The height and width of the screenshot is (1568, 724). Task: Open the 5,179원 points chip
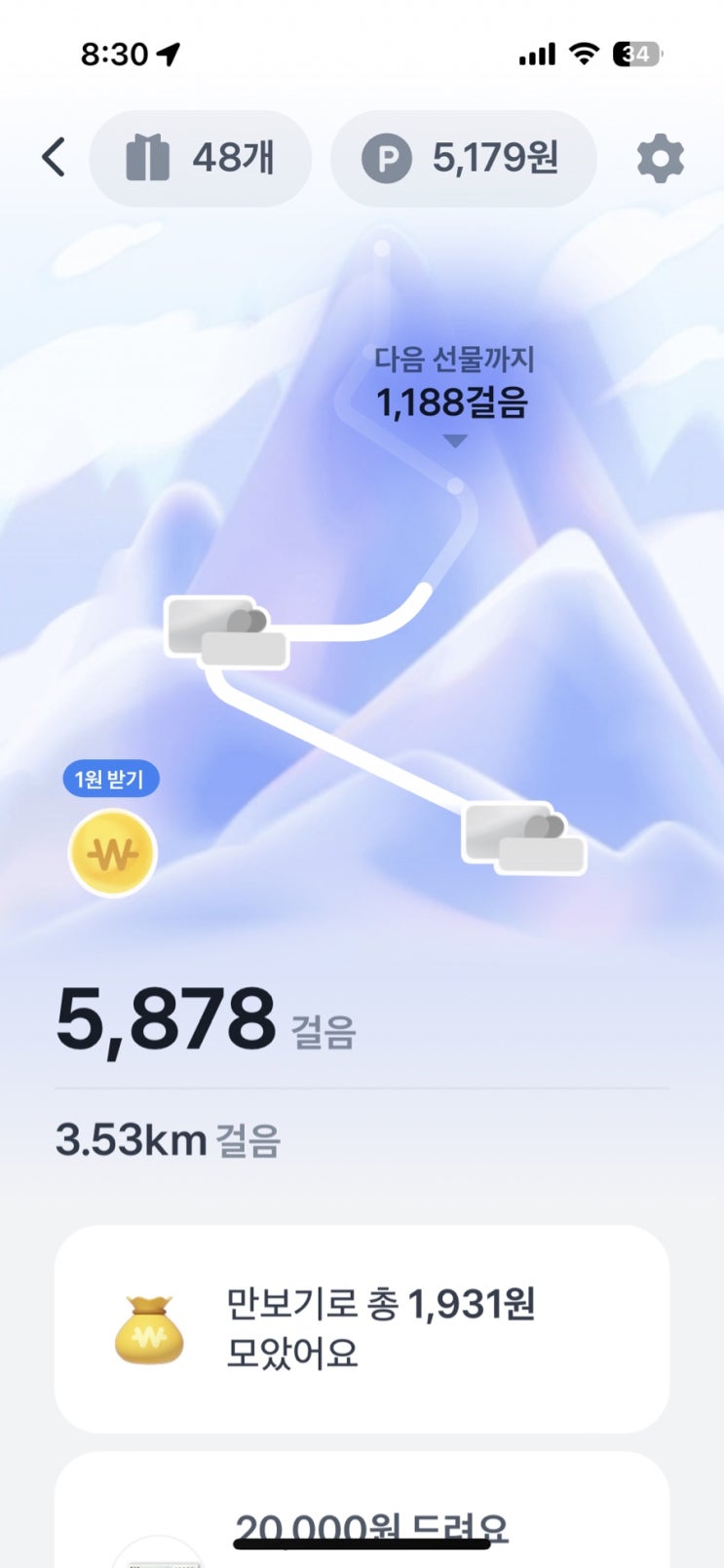(x=463, y=158)
